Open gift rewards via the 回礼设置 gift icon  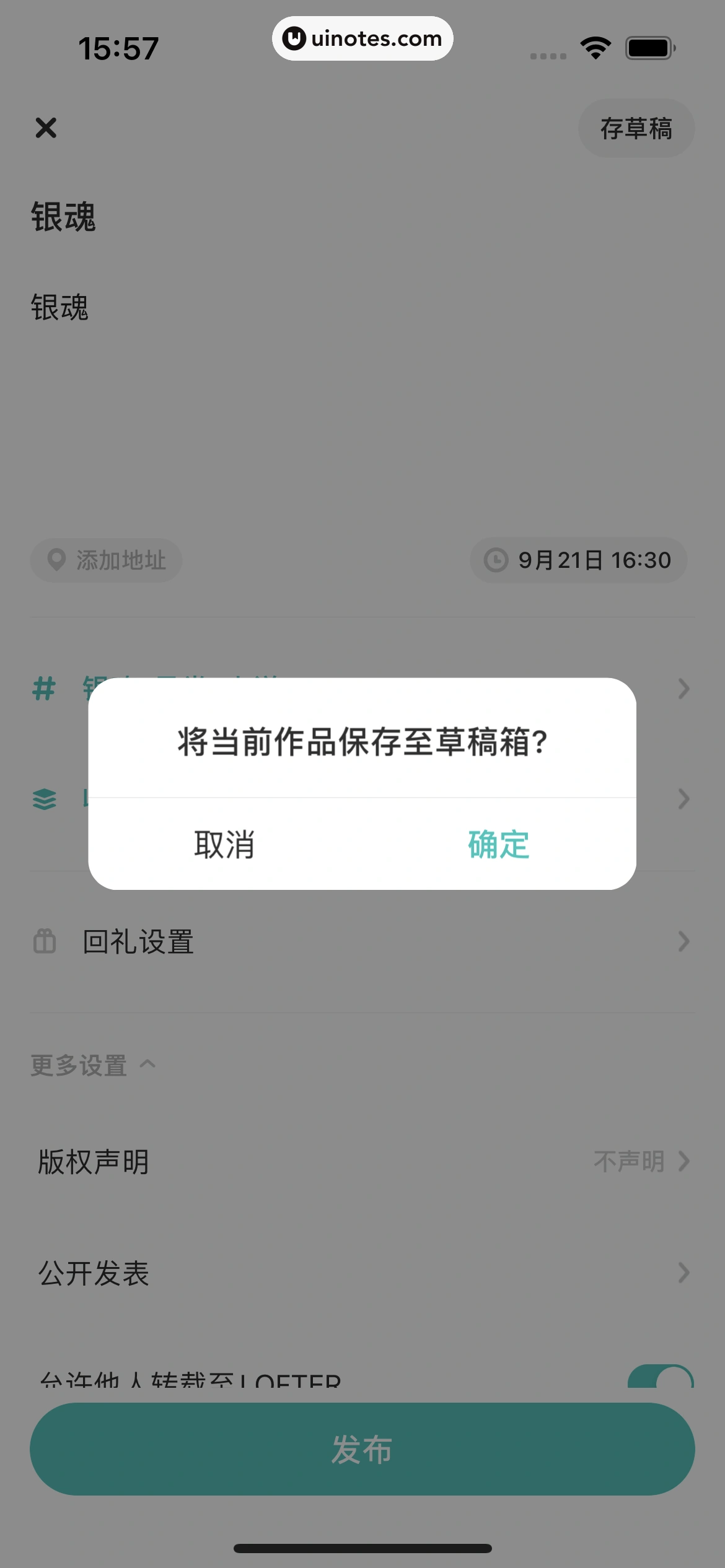pyautogui.click(x=43, y=942)
